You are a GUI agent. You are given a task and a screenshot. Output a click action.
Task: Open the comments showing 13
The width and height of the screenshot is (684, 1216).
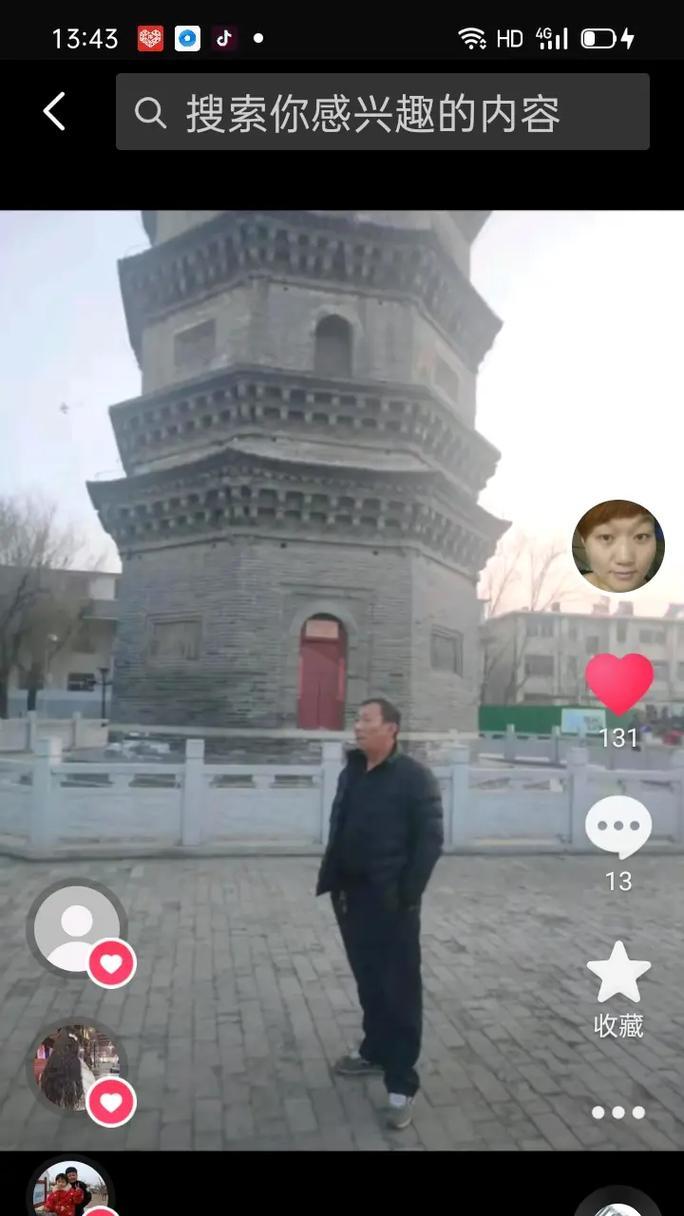(618, 826)
